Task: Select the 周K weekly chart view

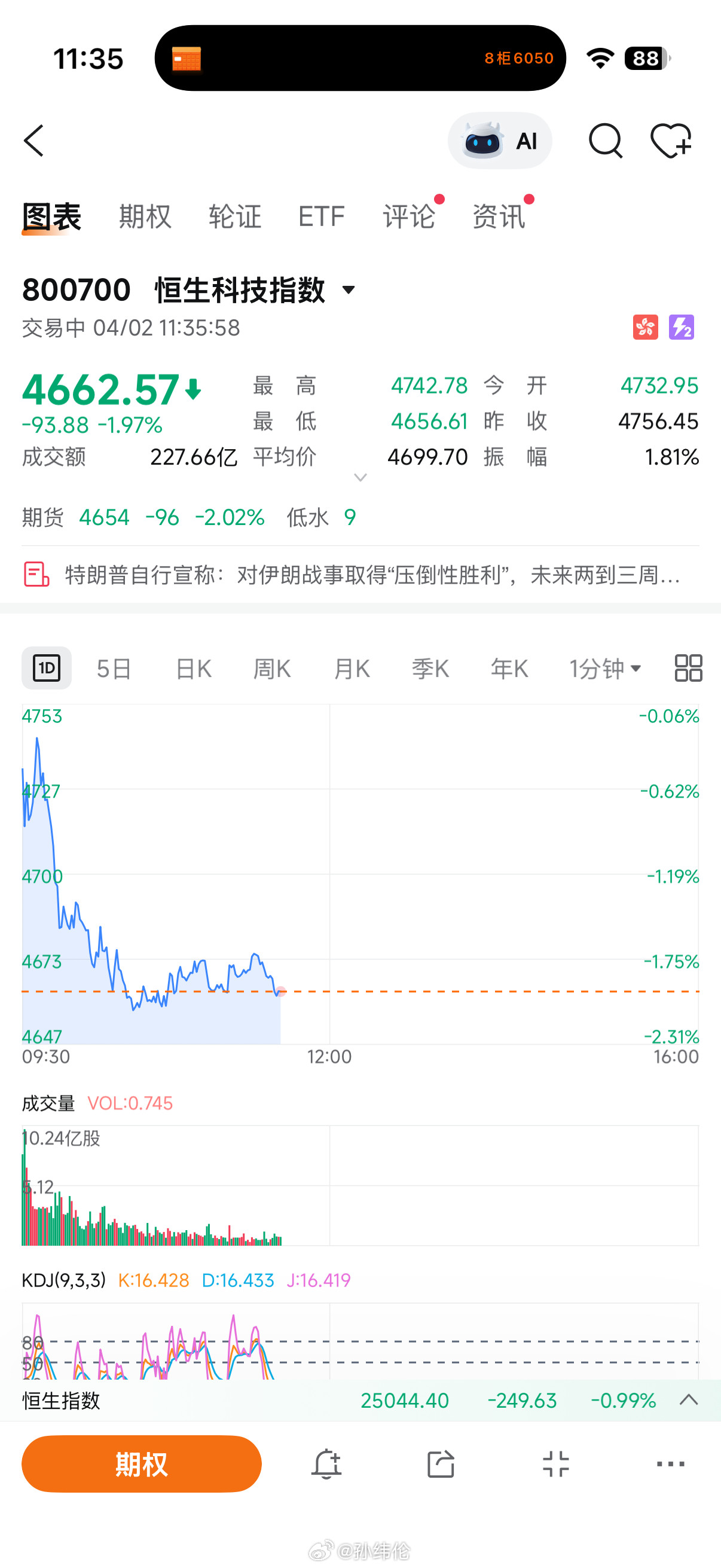Action: click(272, 668)
